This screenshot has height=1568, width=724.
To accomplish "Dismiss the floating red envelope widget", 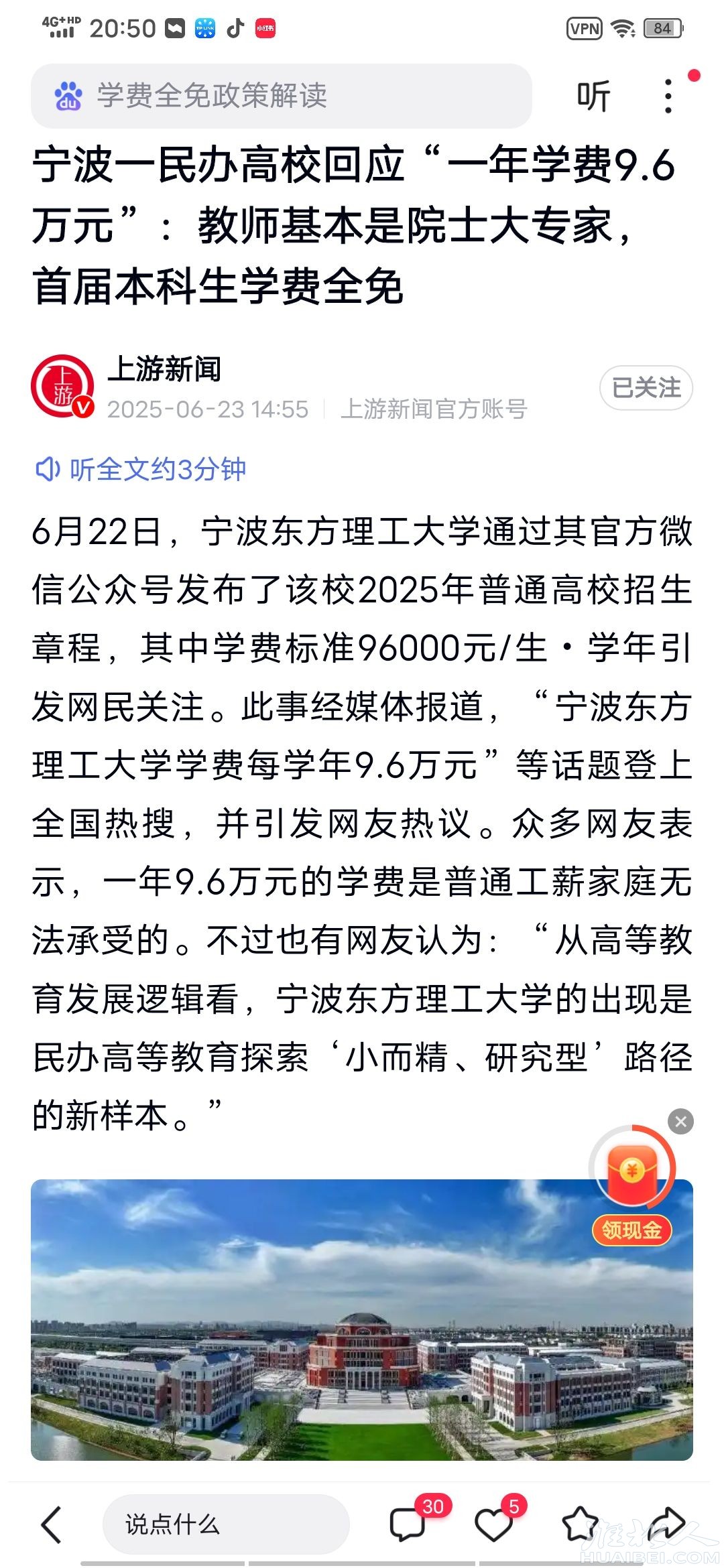I will coord(680,1121).
